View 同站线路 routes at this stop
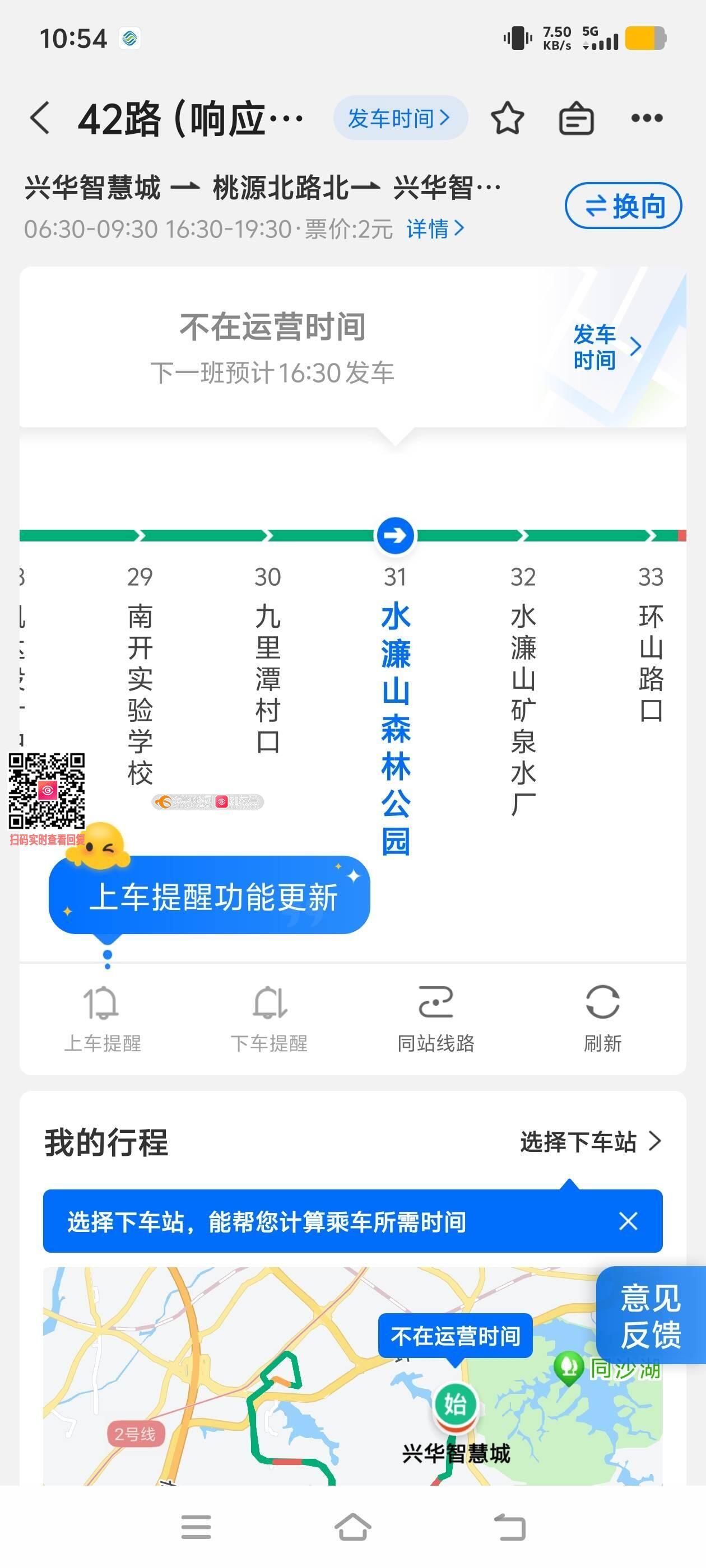 click(435, 1018)
